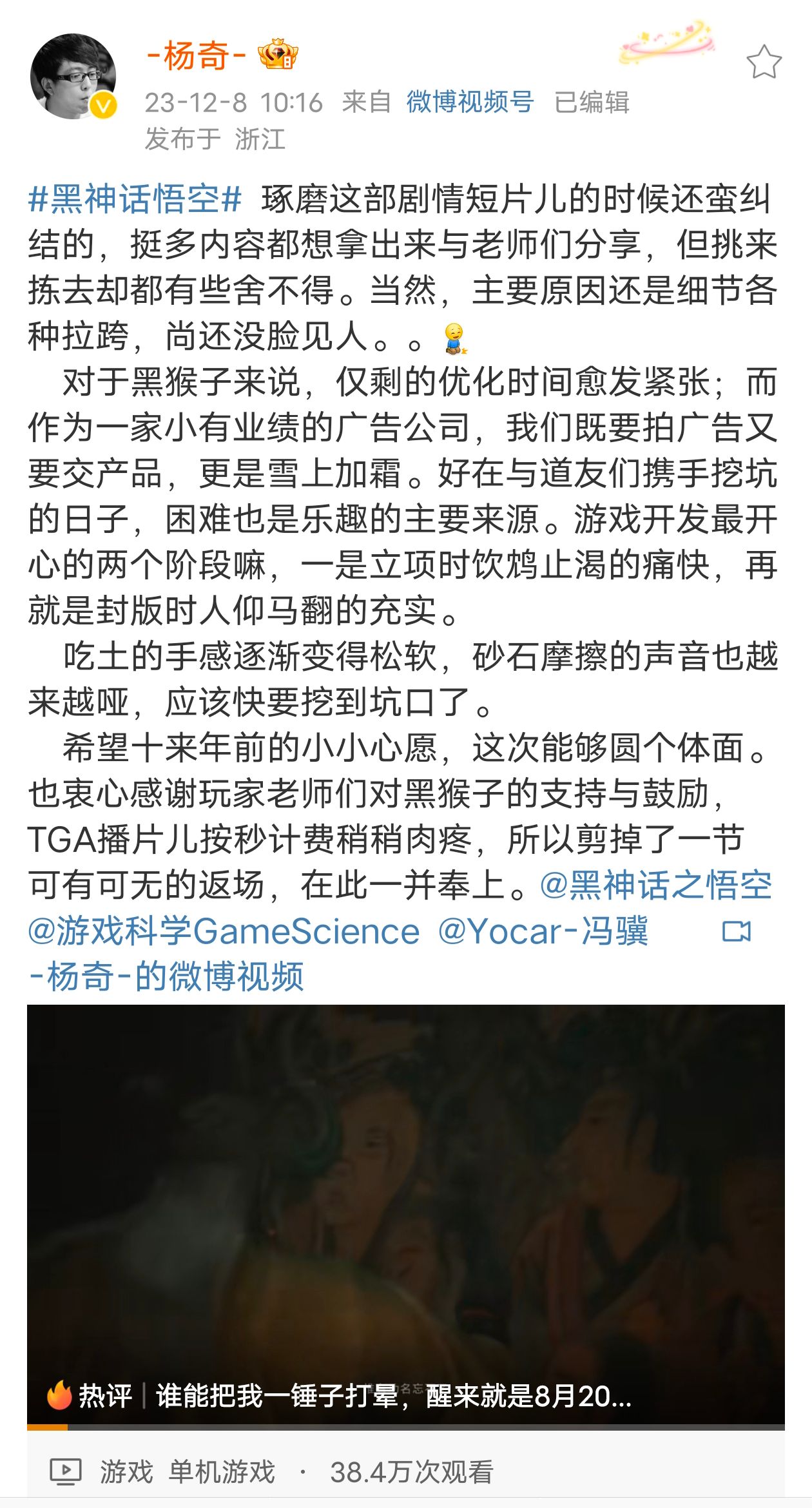Open the 微博视频号 source link

point(470,102)
